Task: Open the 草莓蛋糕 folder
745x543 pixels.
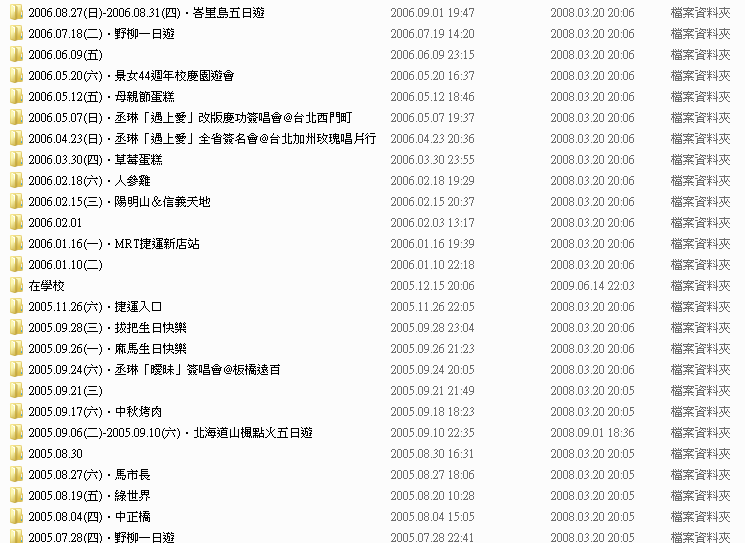Action: click(95, 160)
